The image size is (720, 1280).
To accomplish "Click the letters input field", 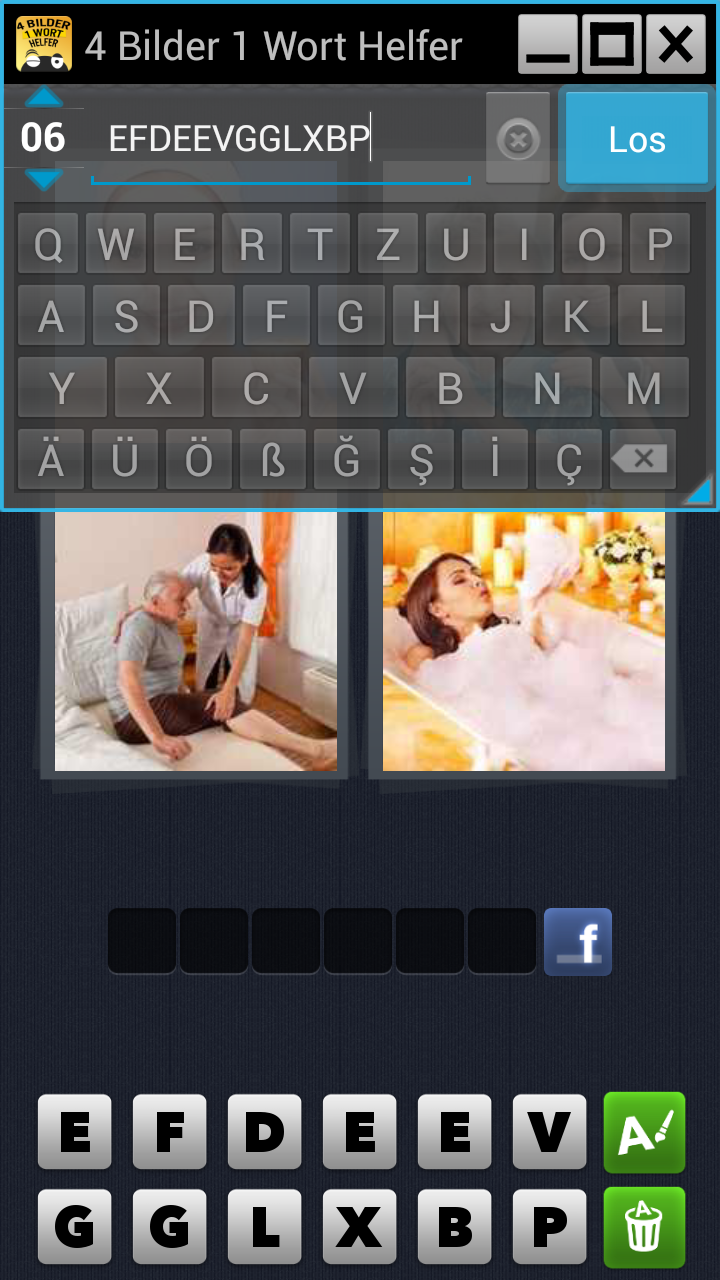I will click(280, 139).
